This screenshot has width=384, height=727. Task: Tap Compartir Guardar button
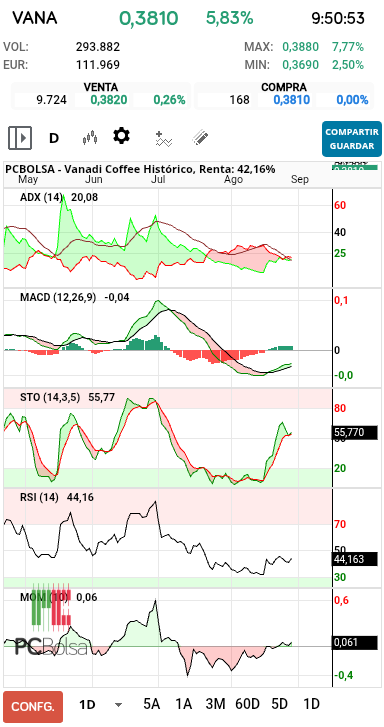point(352,139)
